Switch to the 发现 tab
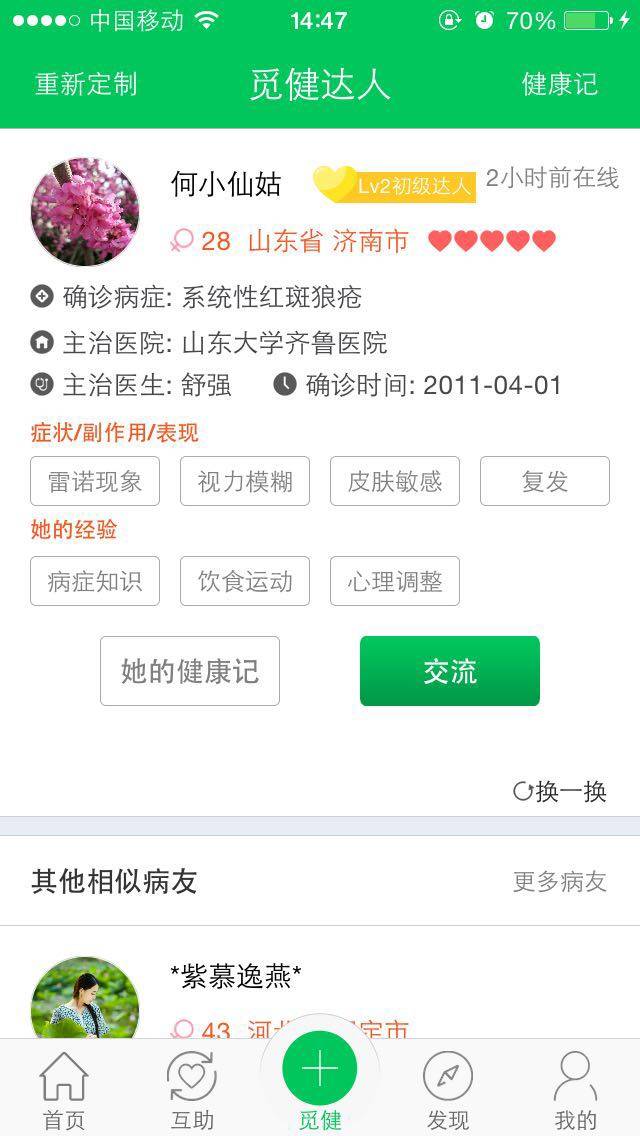This screenshot has width=640, height=1136. pos(447,1090)
